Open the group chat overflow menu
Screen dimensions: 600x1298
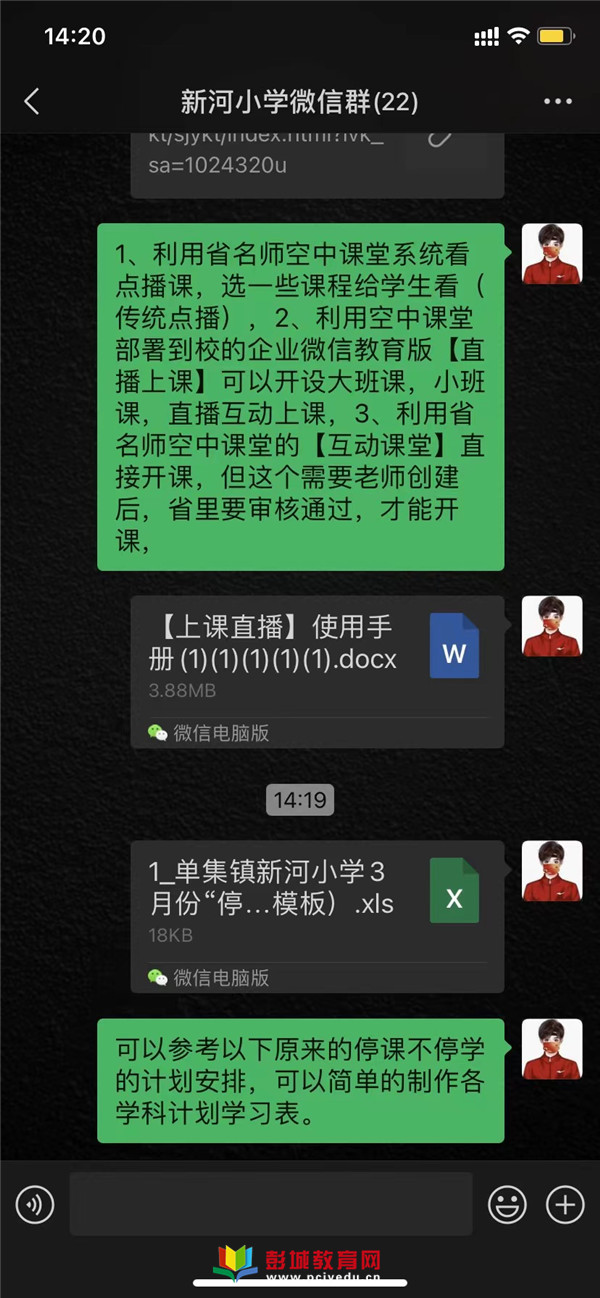pos(557,101)
